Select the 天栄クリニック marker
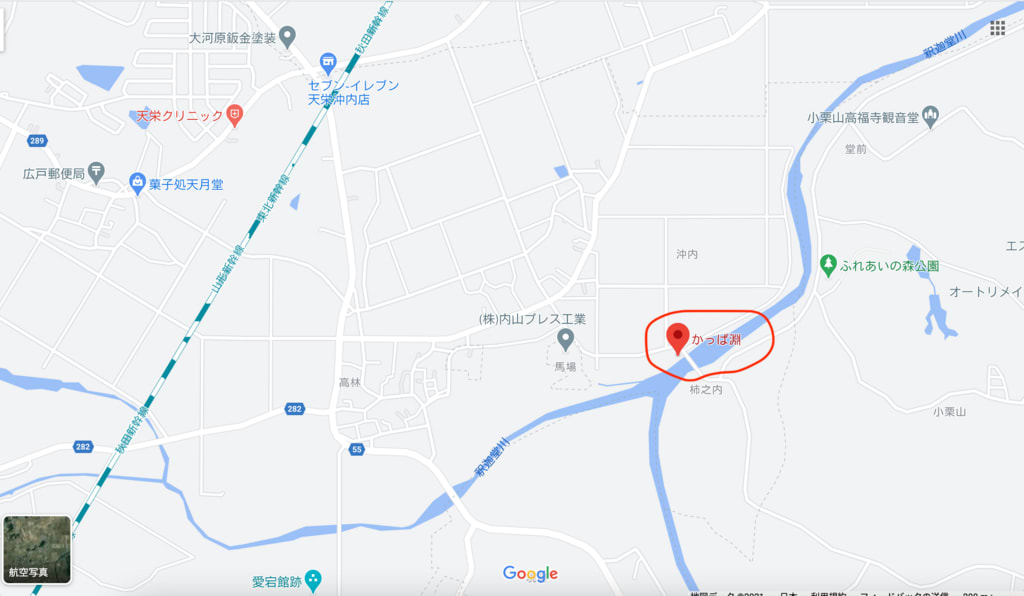The width and height of the screenshot is (1024, 596). (235, 115)
